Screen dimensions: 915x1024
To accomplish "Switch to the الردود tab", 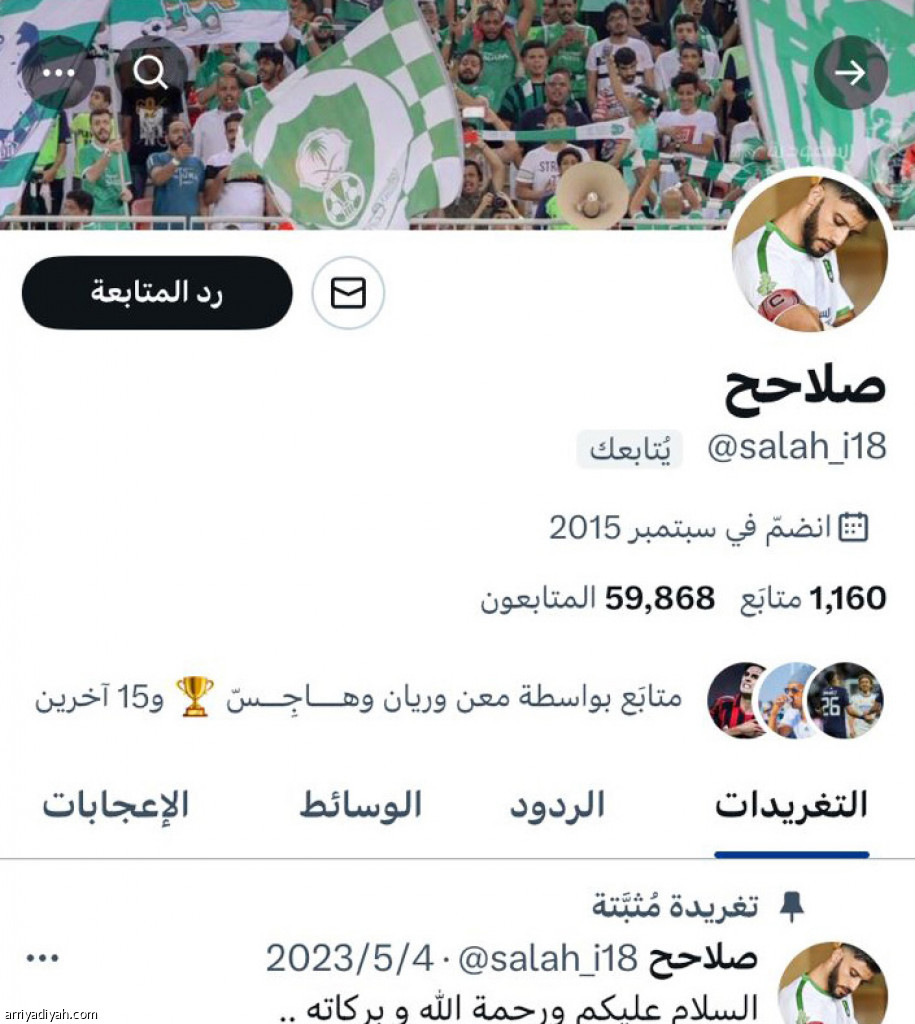I will [558, 806].
